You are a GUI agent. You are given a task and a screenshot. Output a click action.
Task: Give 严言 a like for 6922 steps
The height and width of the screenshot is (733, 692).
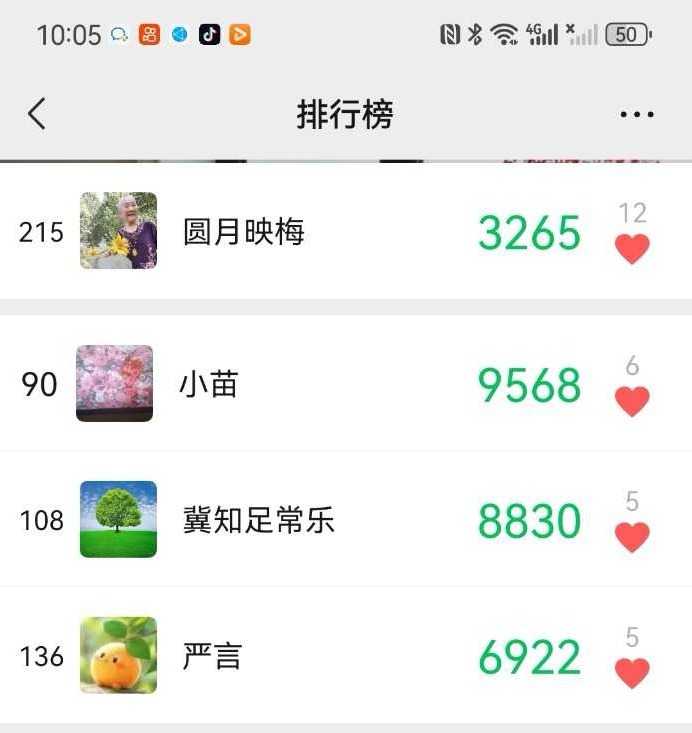[x=632, y=673]
